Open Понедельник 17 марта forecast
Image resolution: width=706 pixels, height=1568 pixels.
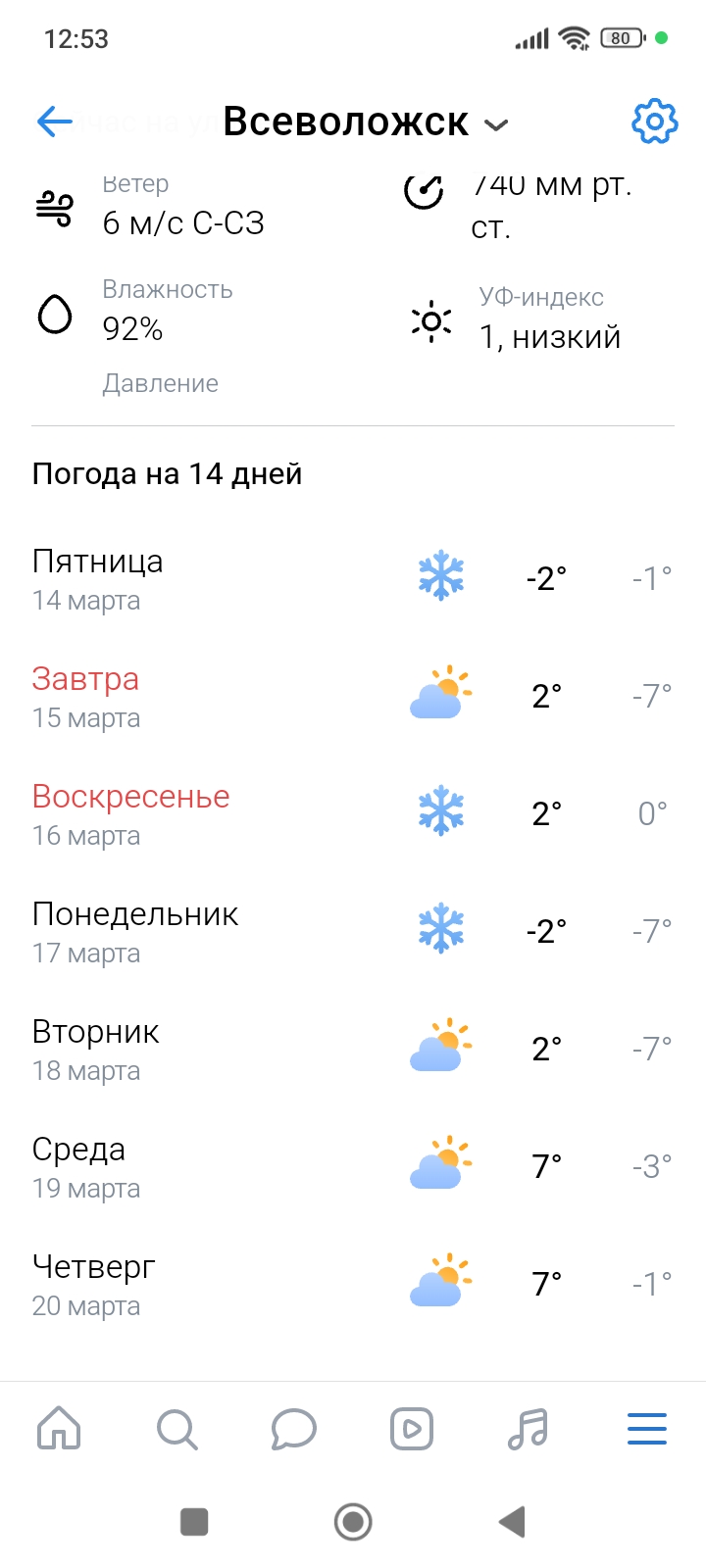pyautogui.click(x=352, y=932)
